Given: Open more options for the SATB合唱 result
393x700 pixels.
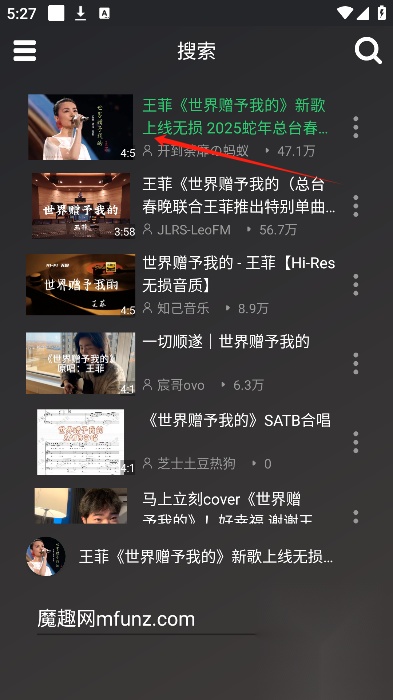Looking at the screenshot, I should point(356,442).
